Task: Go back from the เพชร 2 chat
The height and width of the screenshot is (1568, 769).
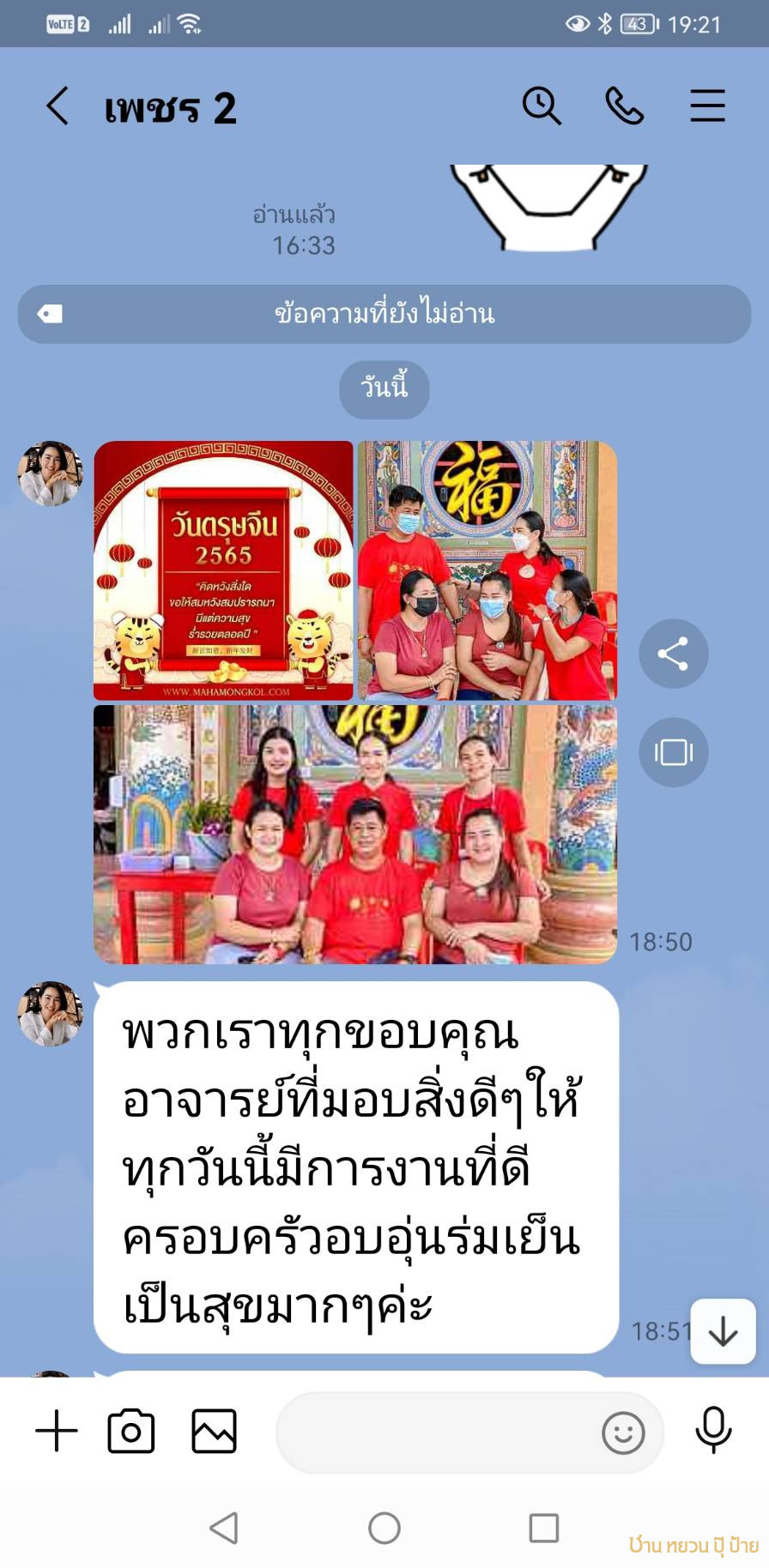Action: pyautogui.click(x=58, y=106)
